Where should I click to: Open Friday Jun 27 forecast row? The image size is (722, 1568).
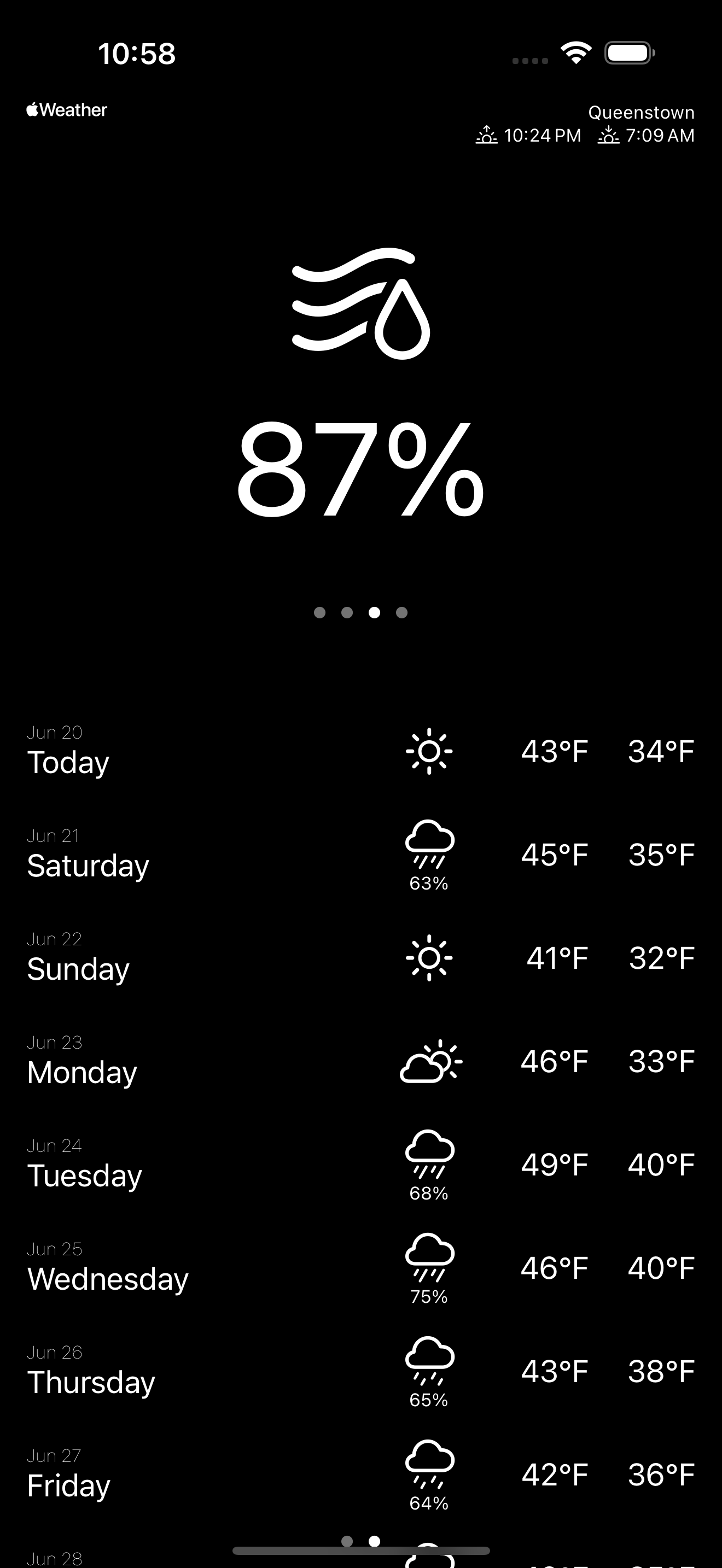(360, 1476)
